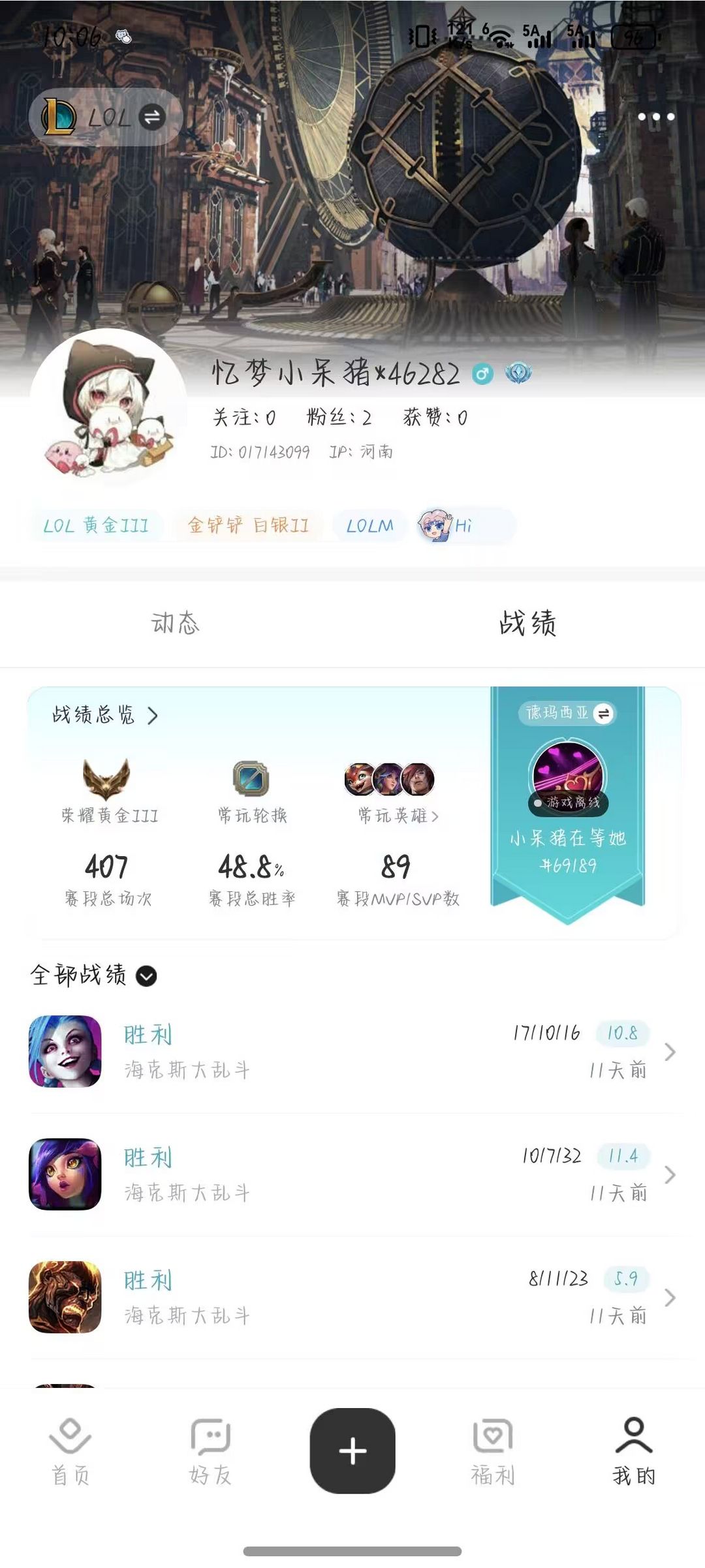Switch to the 战绩 tab
The height and width of the screenshot is (1568, 705).
tap(527, 623)
